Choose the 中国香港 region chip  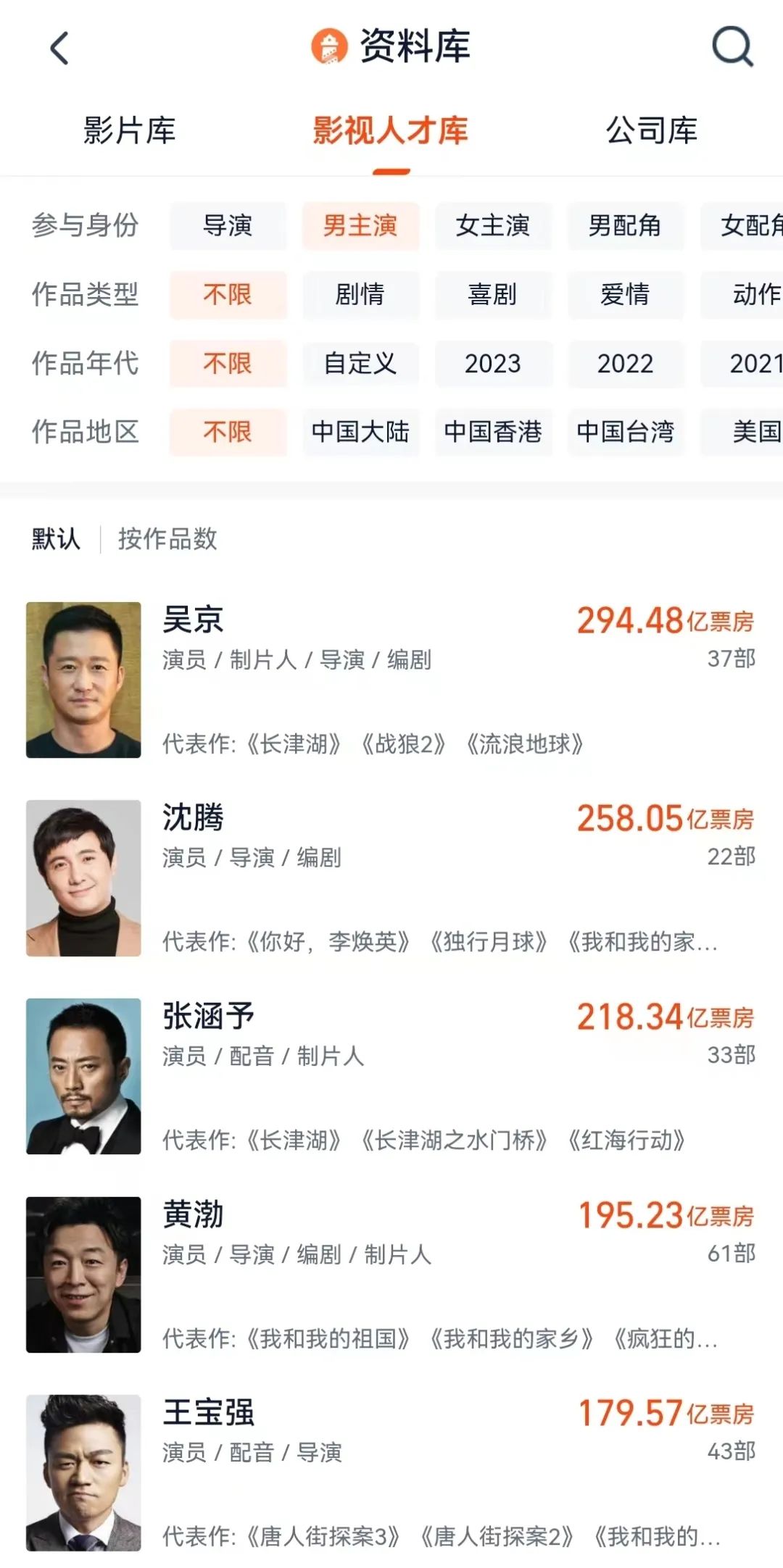tap(493, 432)
